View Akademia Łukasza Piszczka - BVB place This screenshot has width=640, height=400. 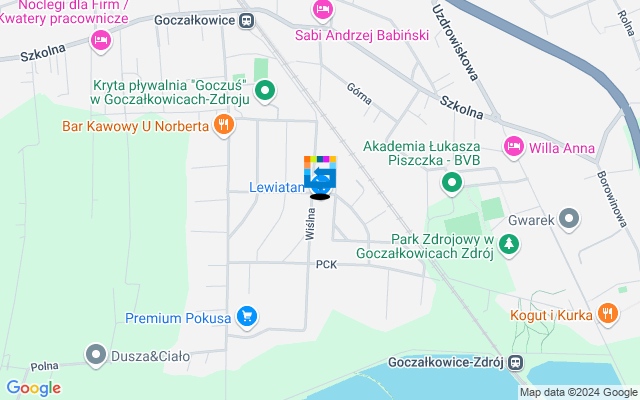[451, 183]
